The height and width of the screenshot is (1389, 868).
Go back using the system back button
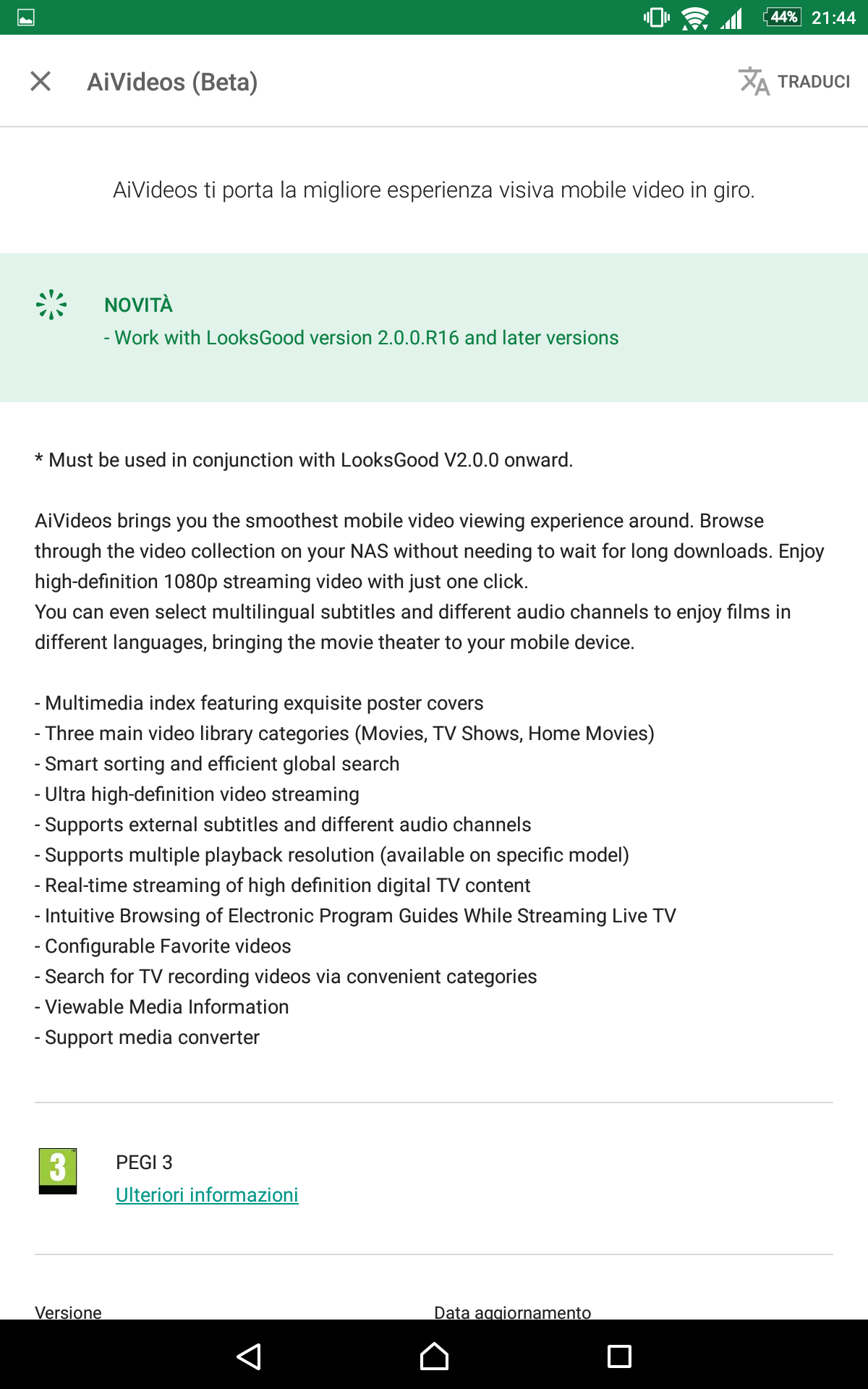[249, 1356]
